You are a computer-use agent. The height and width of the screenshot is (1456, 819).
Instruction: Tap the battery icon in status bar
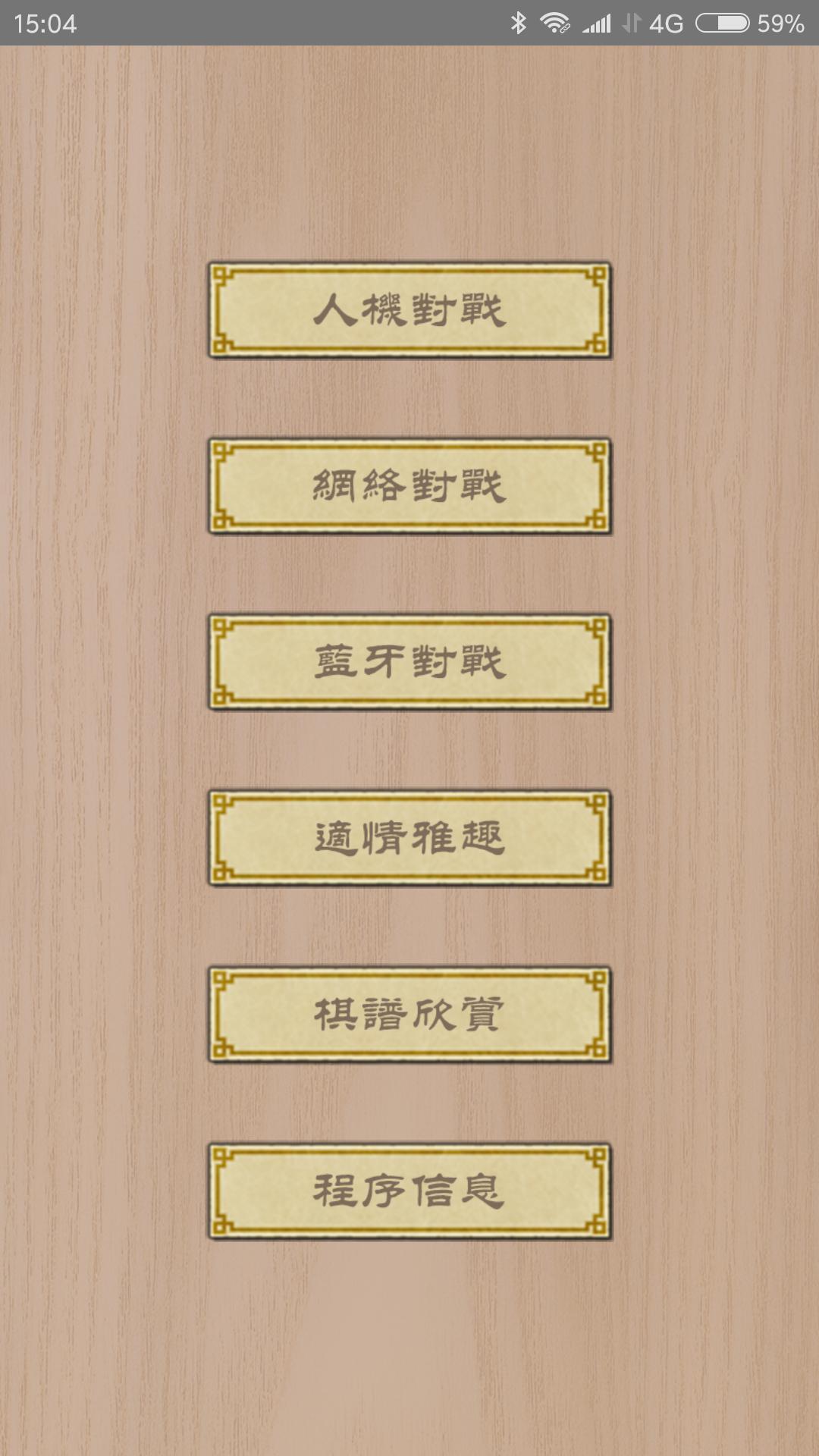(720, 23)
